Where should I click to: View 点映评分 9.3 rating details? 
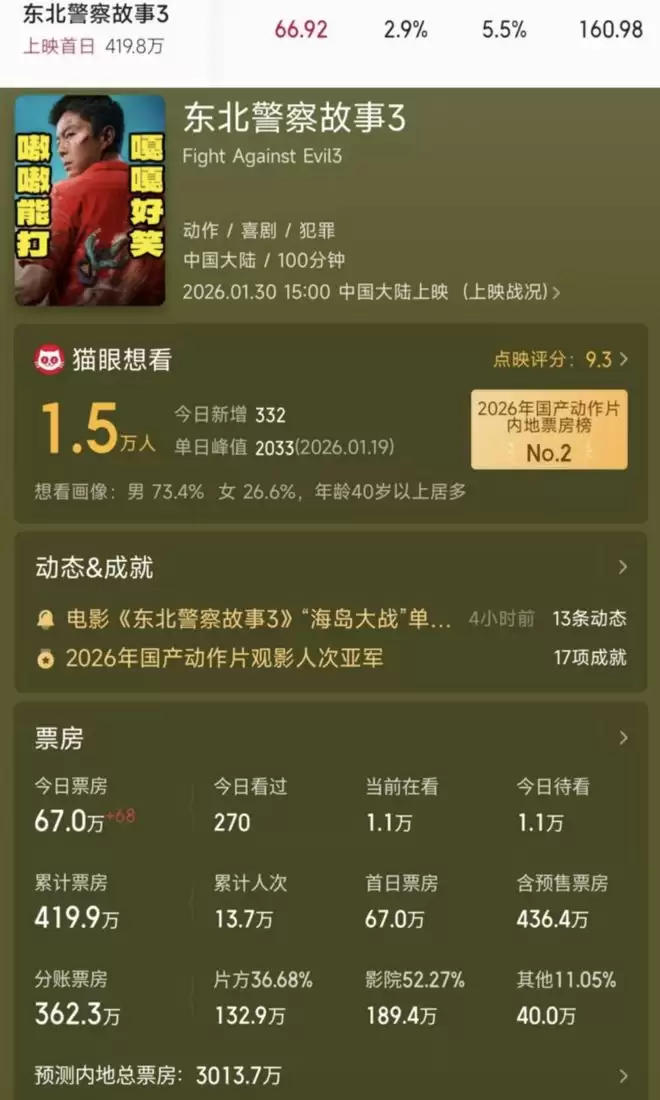tap(560, 359)
